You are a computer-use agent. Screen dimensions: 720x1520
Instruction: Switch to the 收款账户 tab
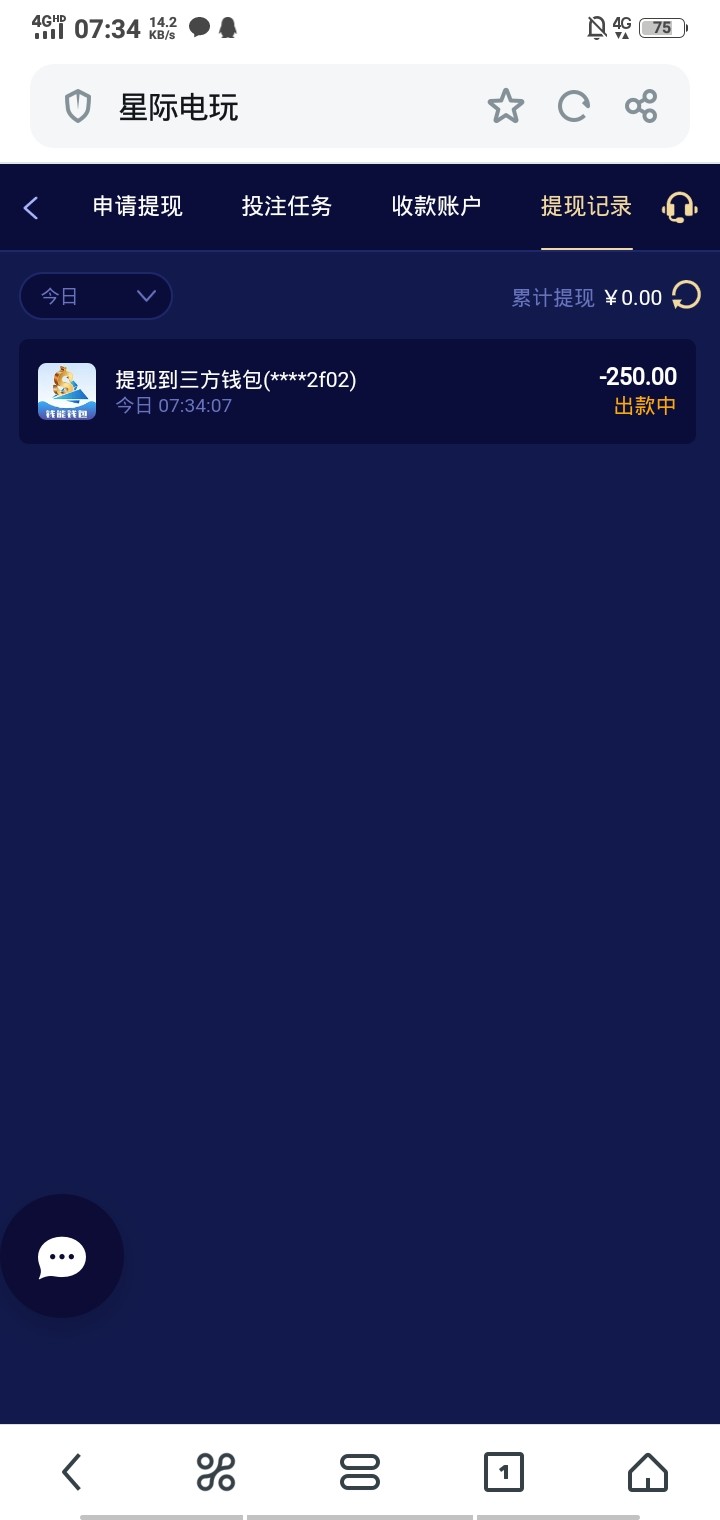436,206
